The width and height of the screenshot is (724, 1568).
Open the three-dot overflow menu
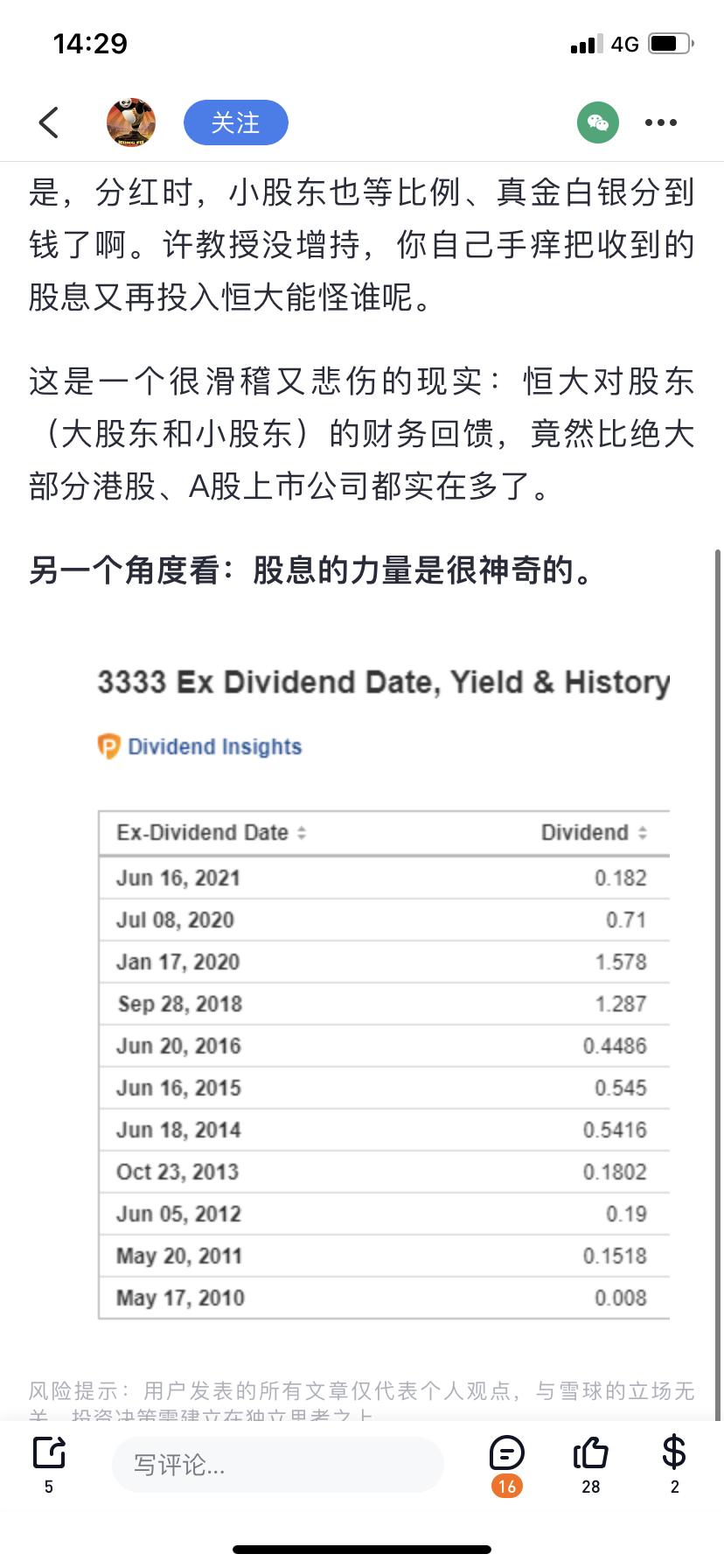pyautogui.click(x=660, y=122)
